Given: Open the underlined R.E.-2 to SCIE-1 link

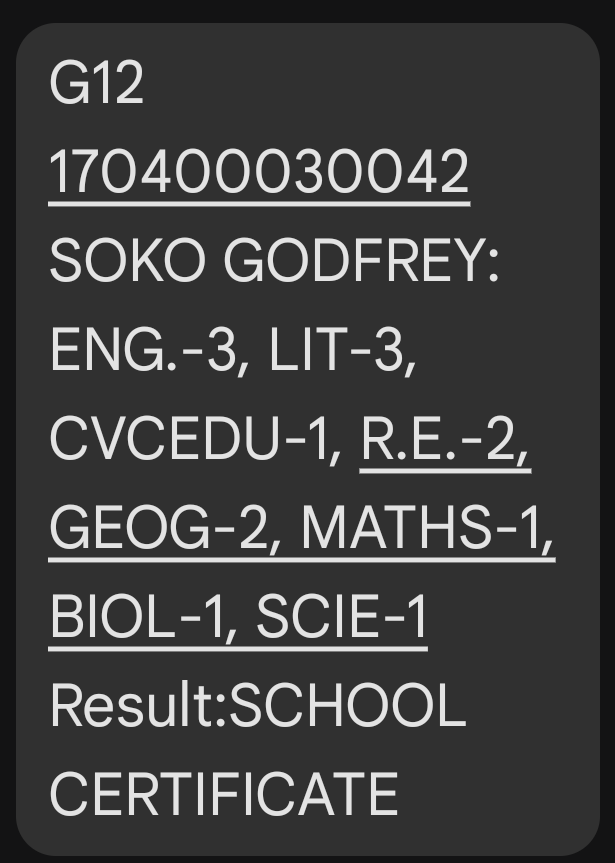Looking at the screenshot, I should pyautogui.click(x=300, y=528).
